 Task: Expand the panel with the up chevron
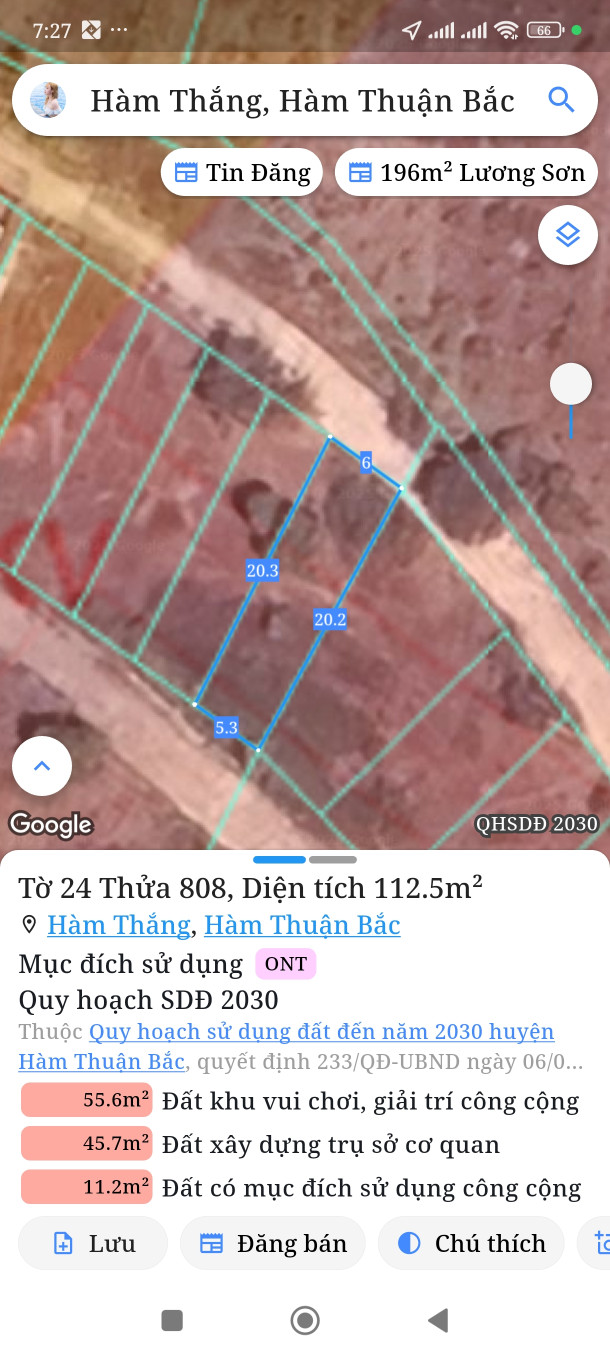click(x=42, y=767)
